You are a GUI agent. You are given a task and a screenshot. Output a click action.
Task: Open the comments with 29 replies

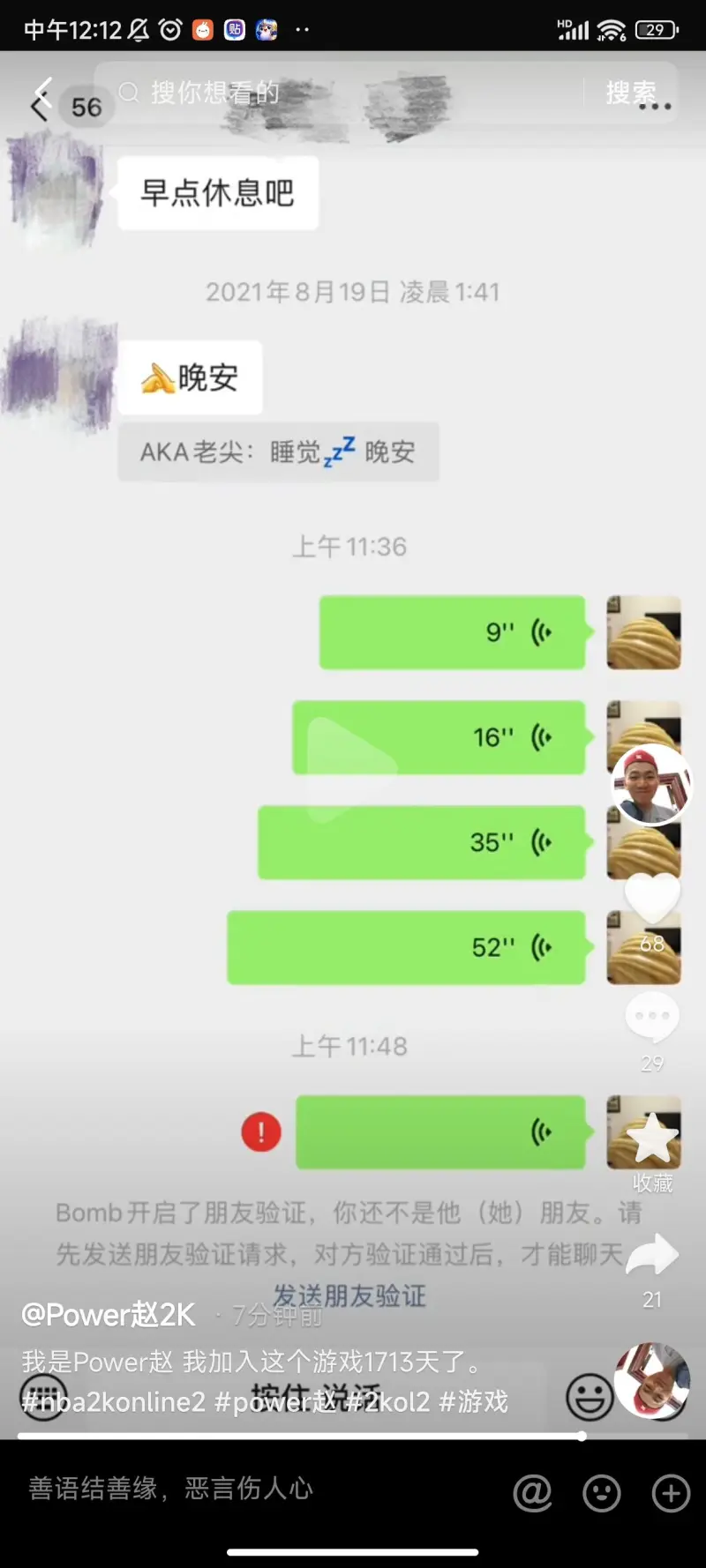tap(652, 1018)
